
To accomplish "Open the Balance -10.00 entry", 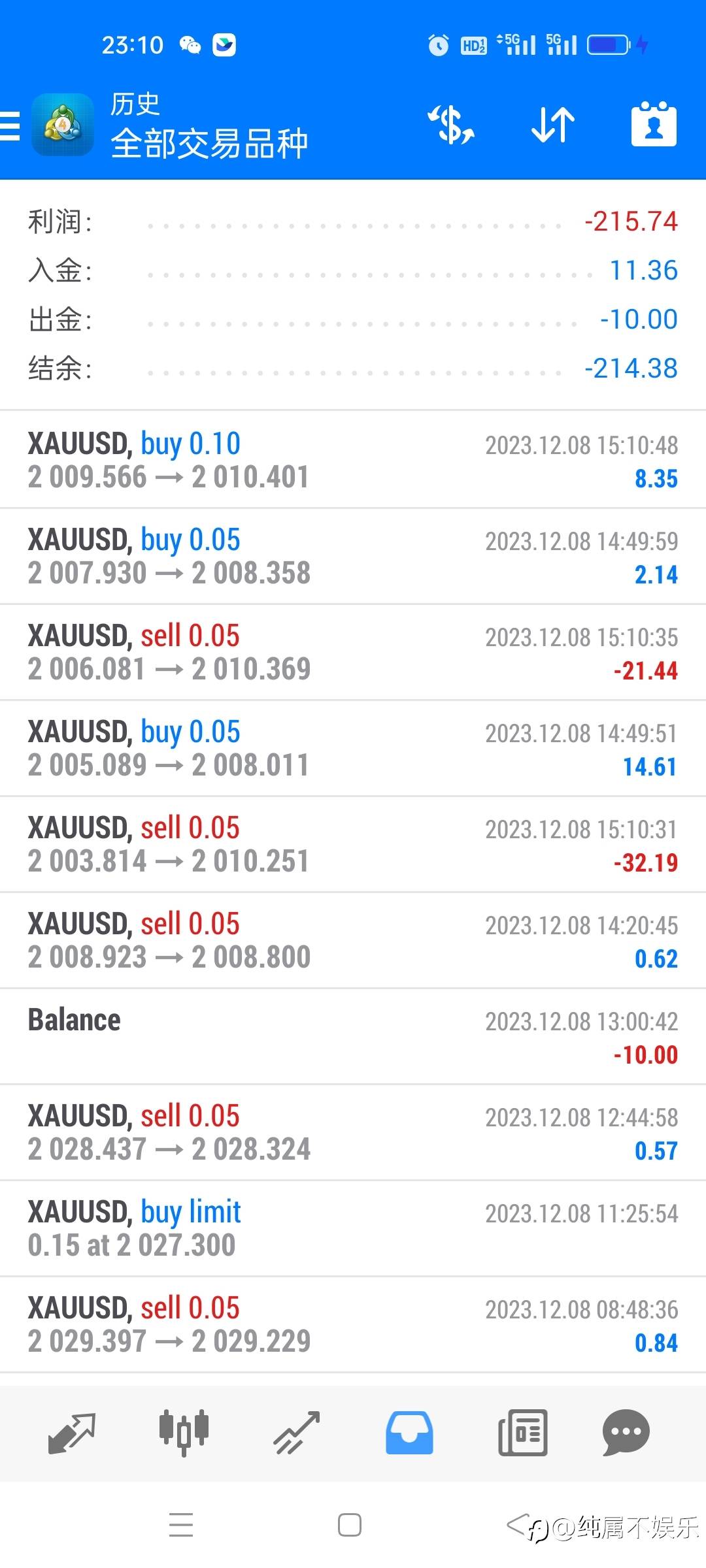I will click(x=353, y=1036).
